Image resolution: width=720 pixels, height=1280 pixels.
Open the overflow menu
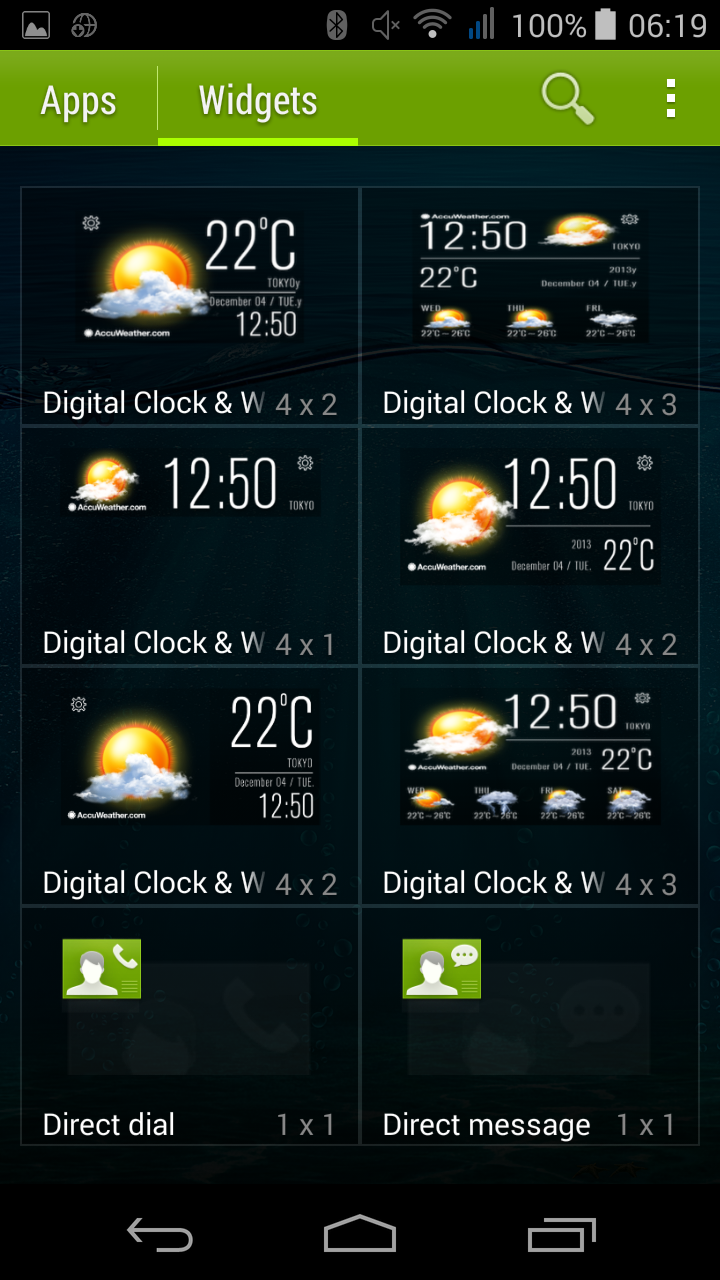point(670,99)
